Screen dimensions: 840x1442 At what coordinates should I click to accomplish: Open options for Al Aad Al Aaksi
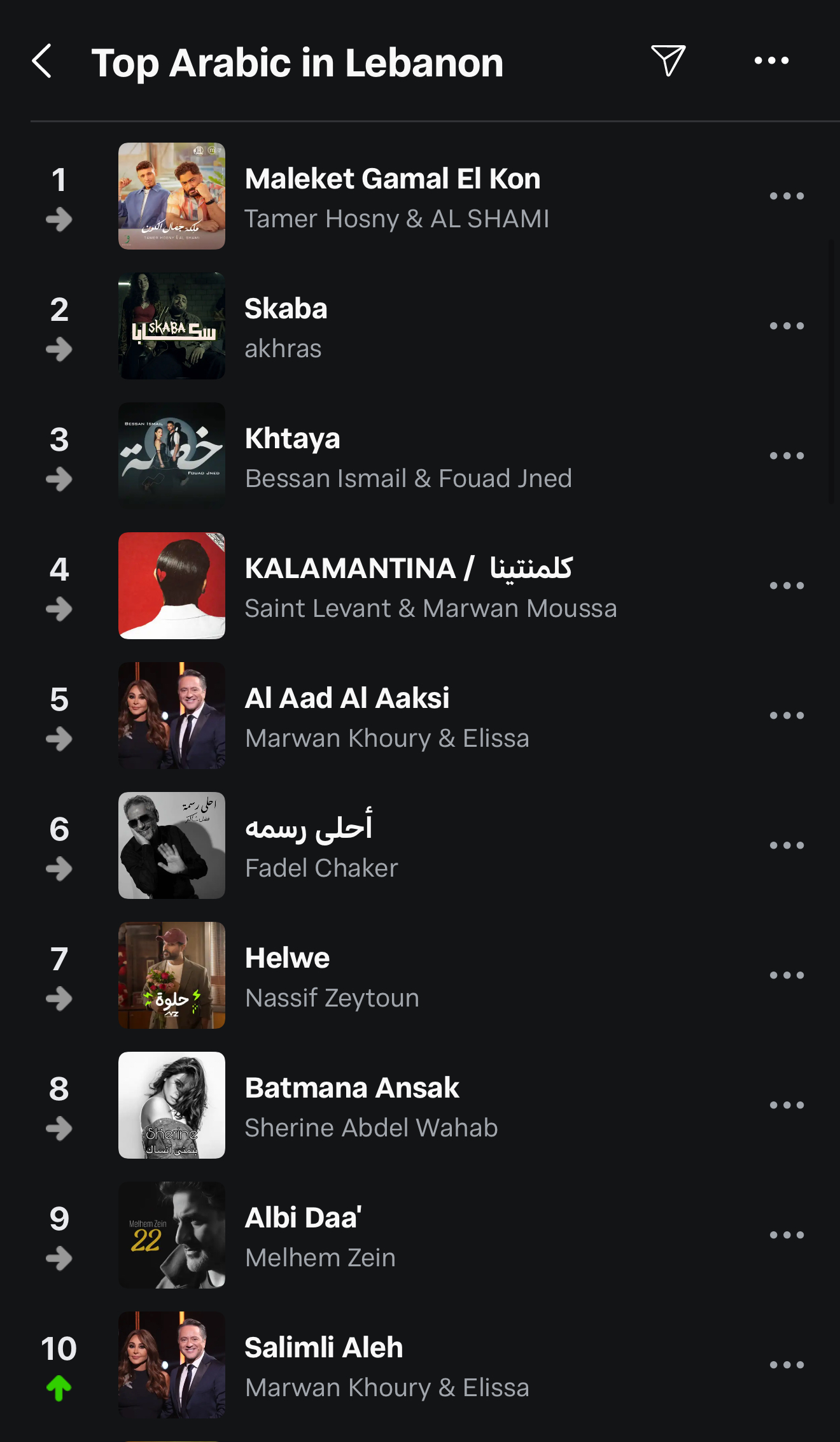tap(787, 716)
